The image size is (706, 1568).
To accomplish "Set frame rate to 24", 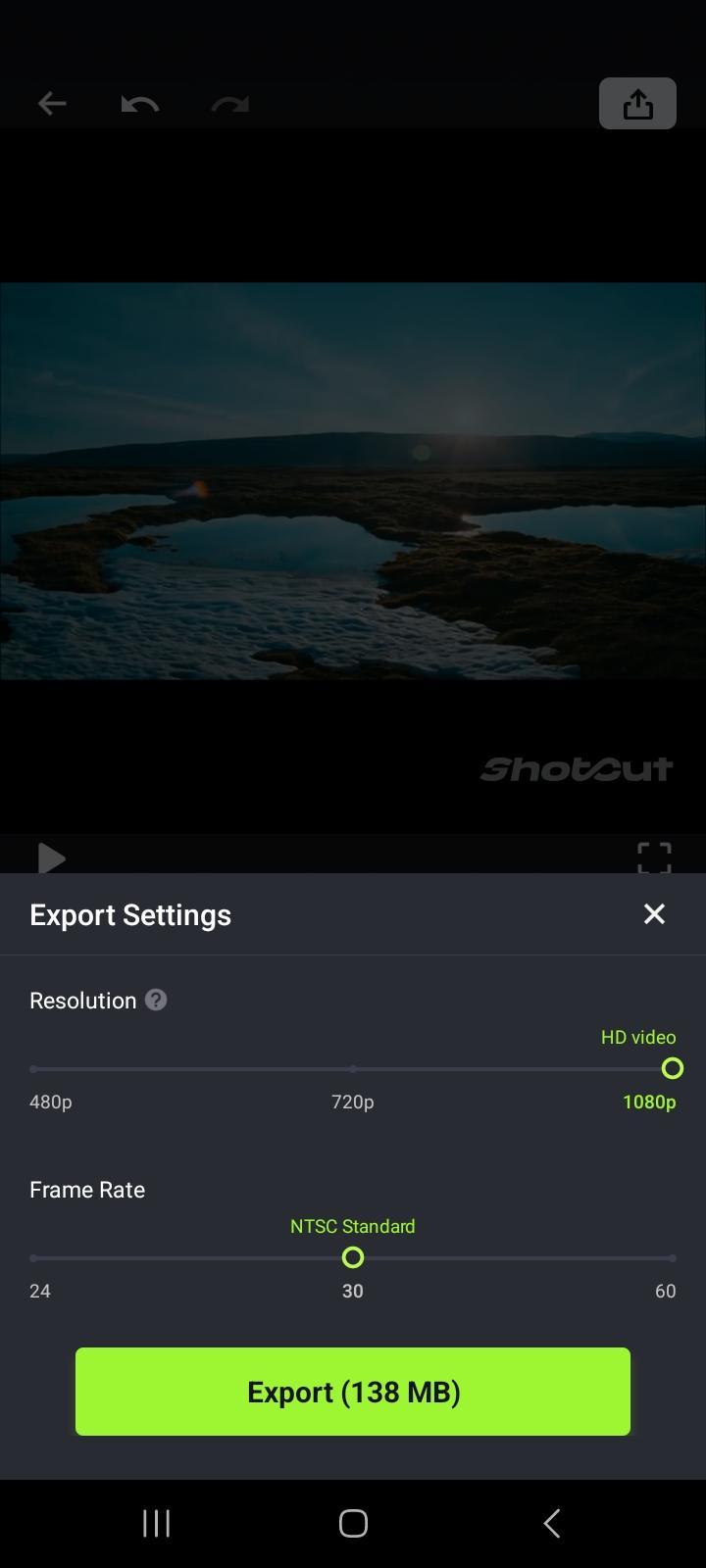I will (x=34, y=1257).
